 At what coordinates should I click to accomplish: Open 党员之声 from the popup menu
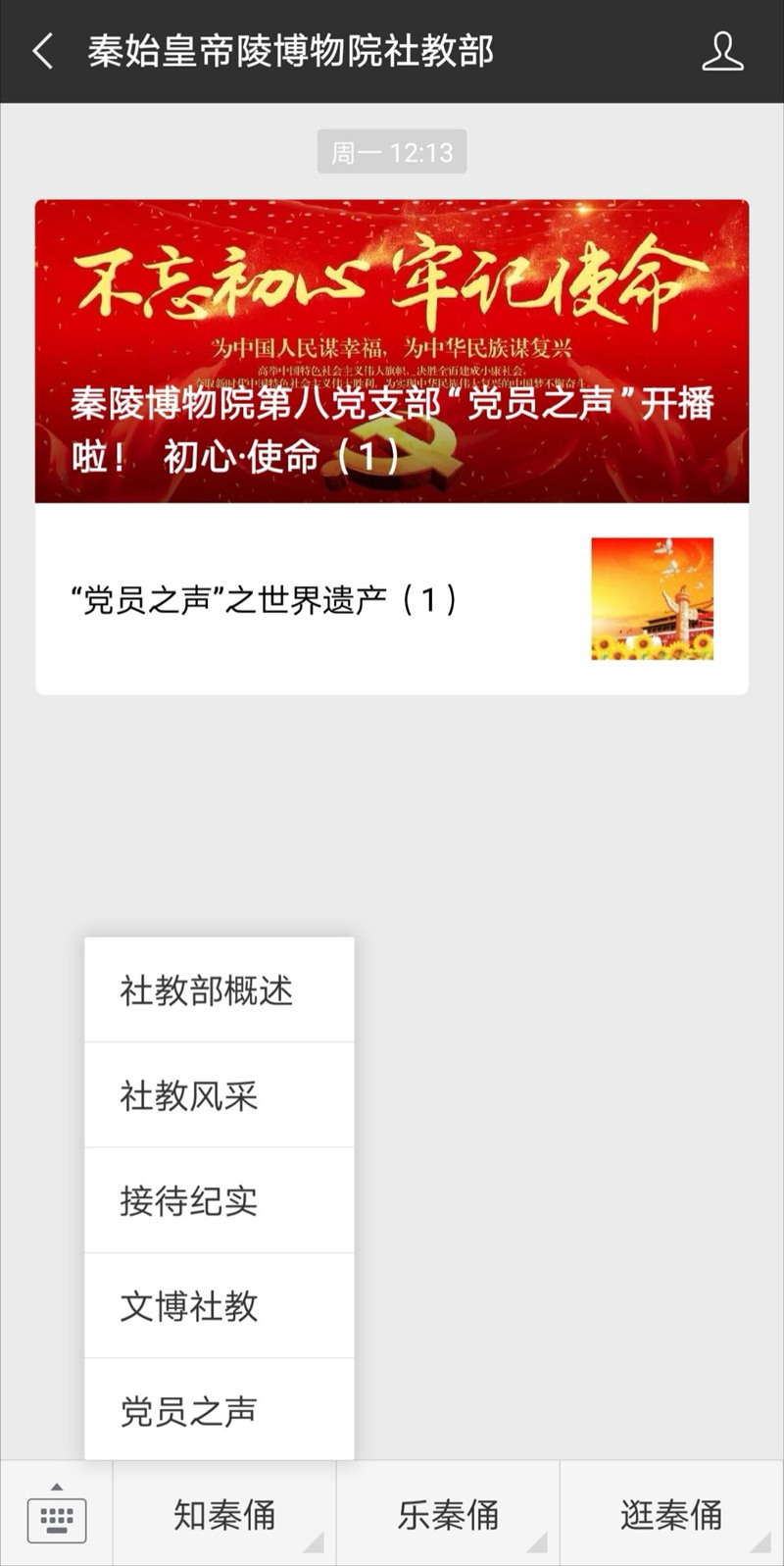click(219, 1410)
